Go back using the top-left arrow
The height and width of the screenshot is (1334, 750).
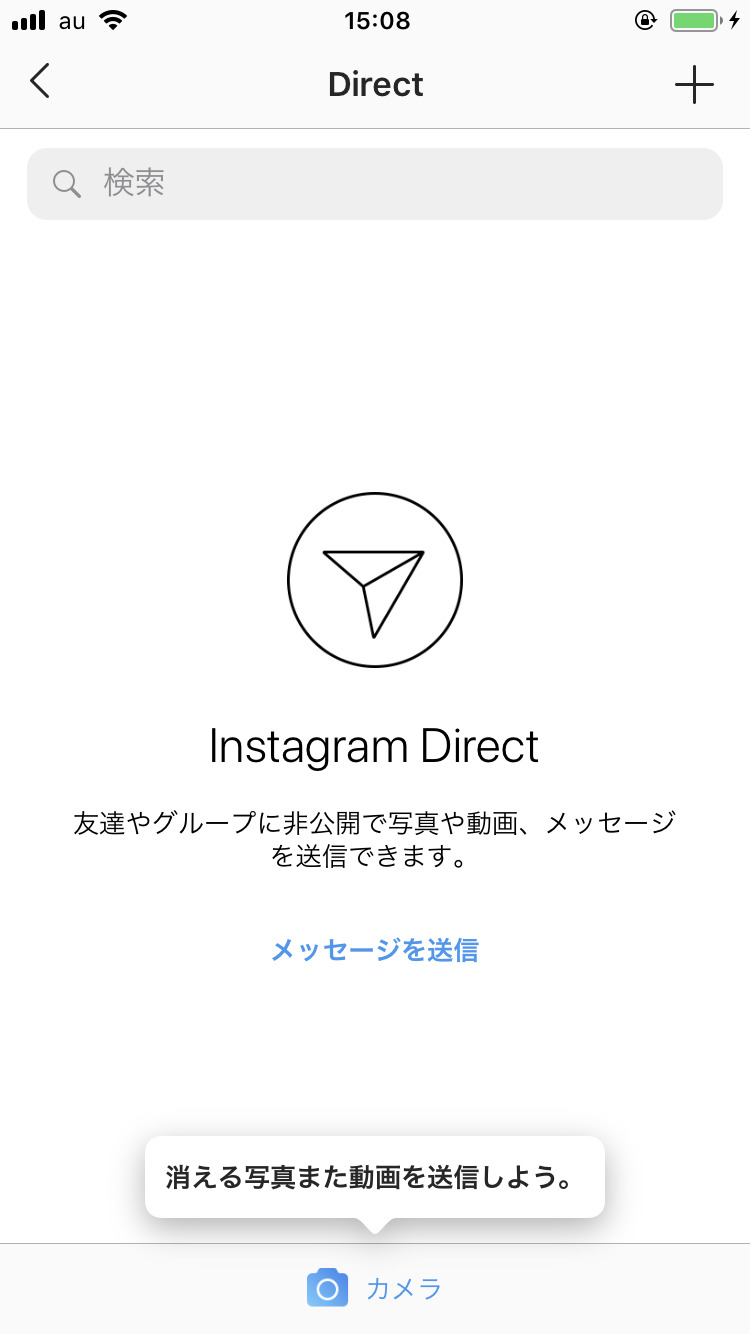pyautogui.click(x=40, y=81)
